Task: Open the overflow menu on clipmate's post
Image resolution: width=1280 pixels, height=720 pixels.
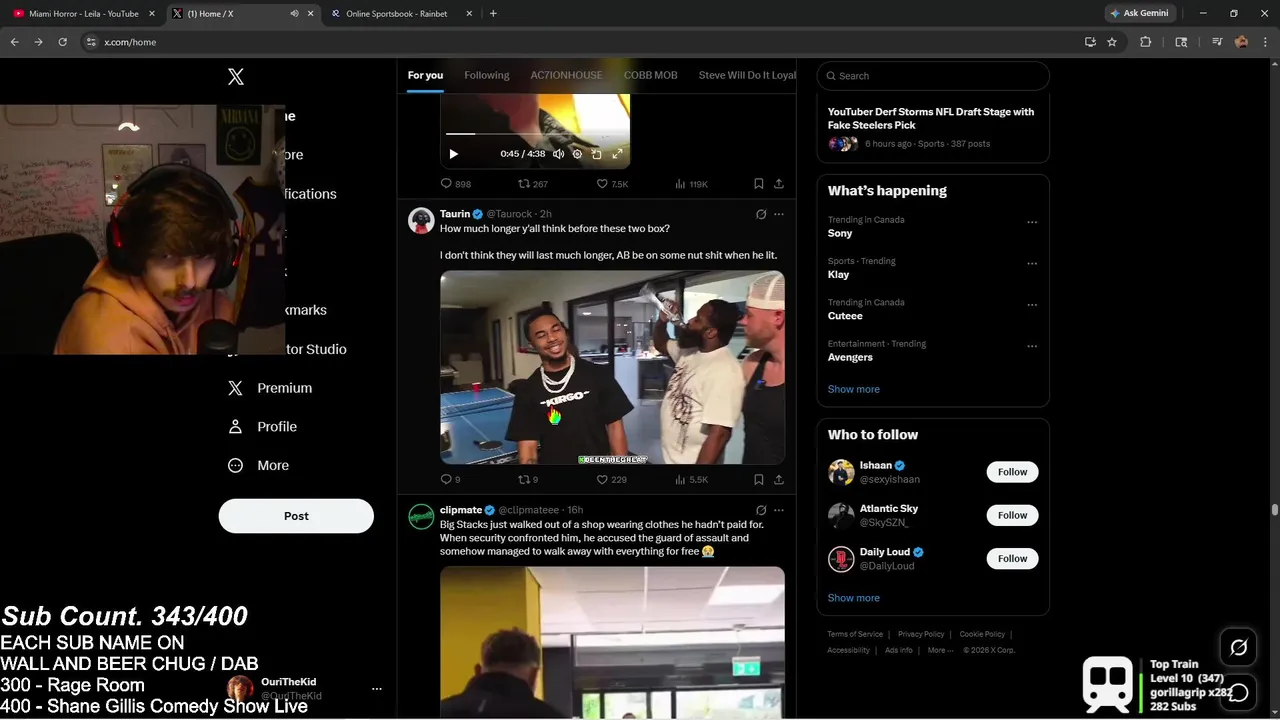Action: pos(779,510)
